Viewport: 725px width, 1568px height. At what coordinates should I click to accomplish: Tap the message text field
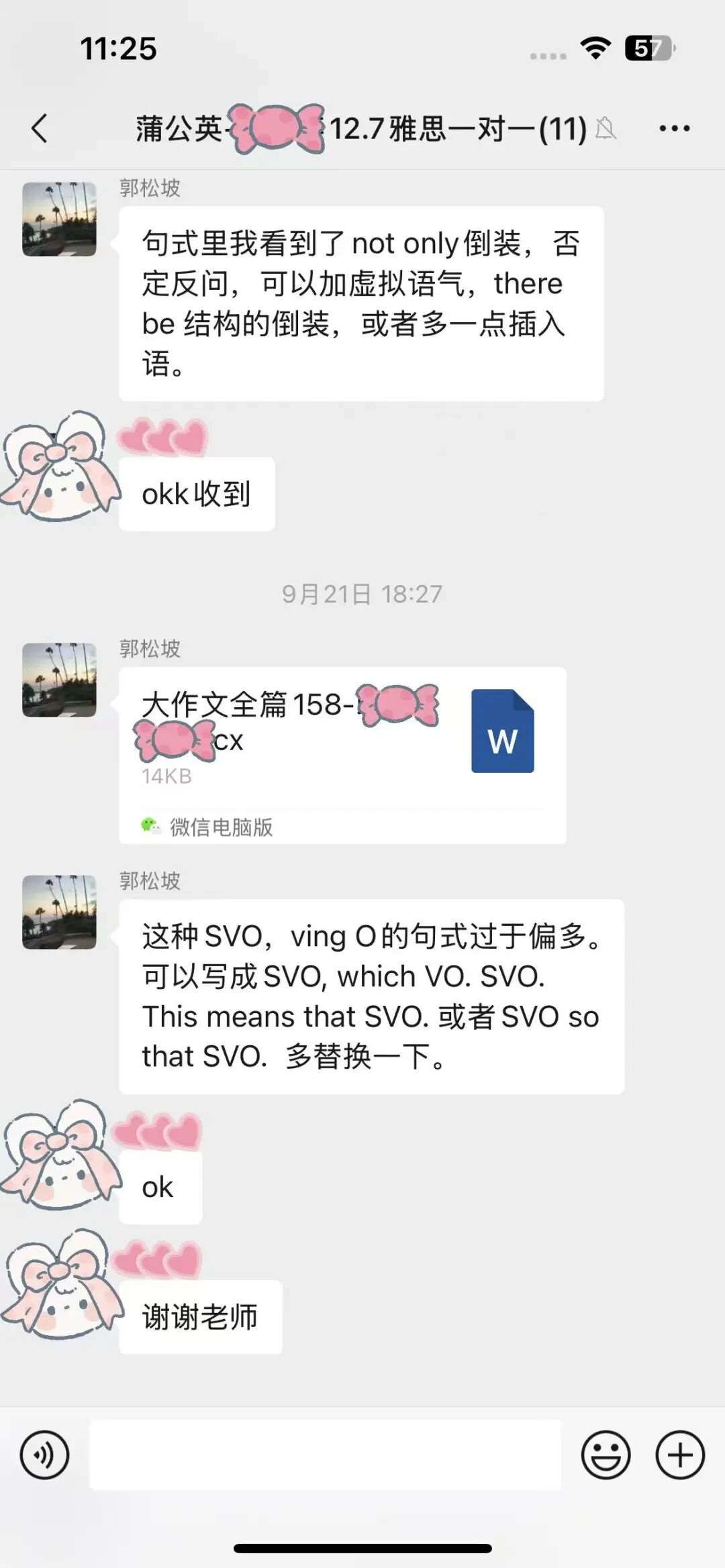(x=325, y=1455)
